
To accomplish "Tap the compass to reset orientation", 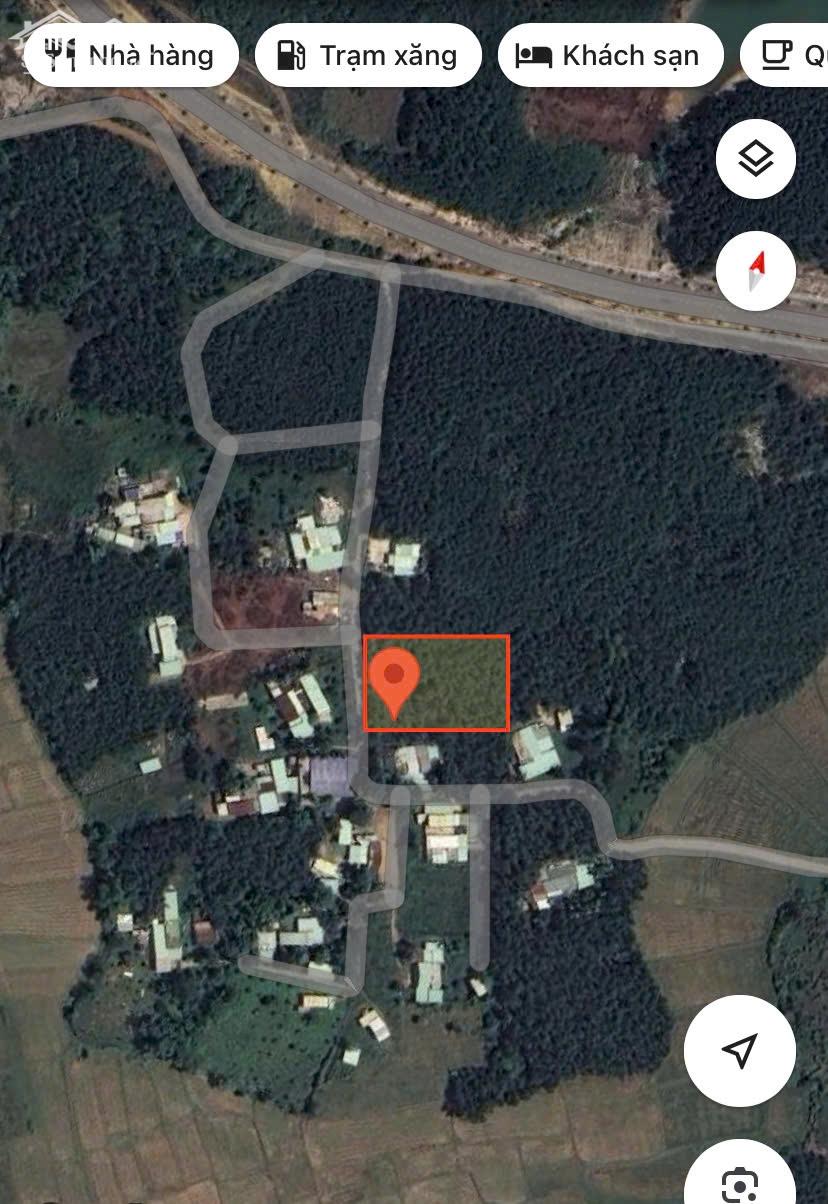I will [756, 271].
